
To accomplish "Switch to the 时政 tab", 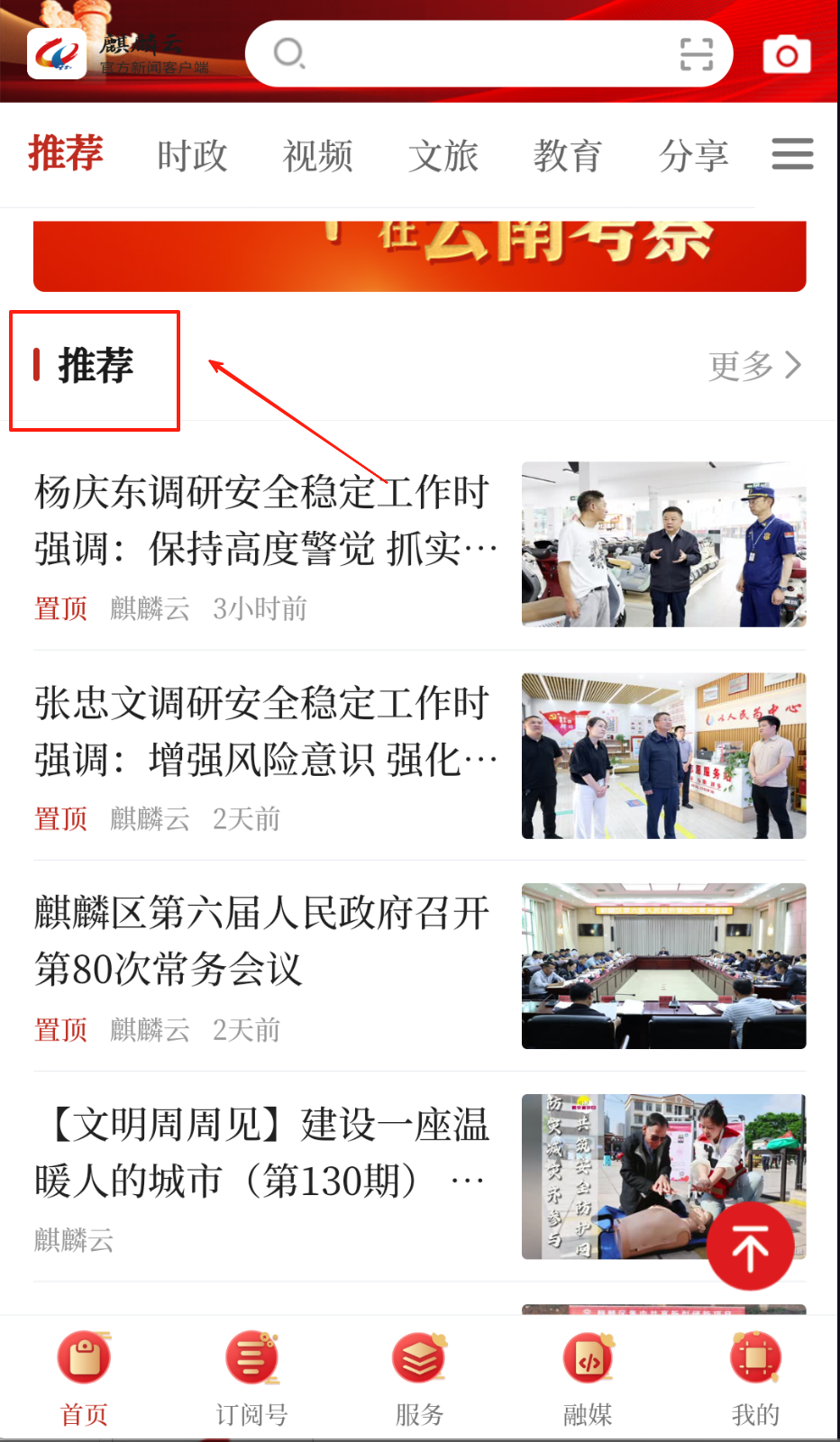I will pos(191,156).
